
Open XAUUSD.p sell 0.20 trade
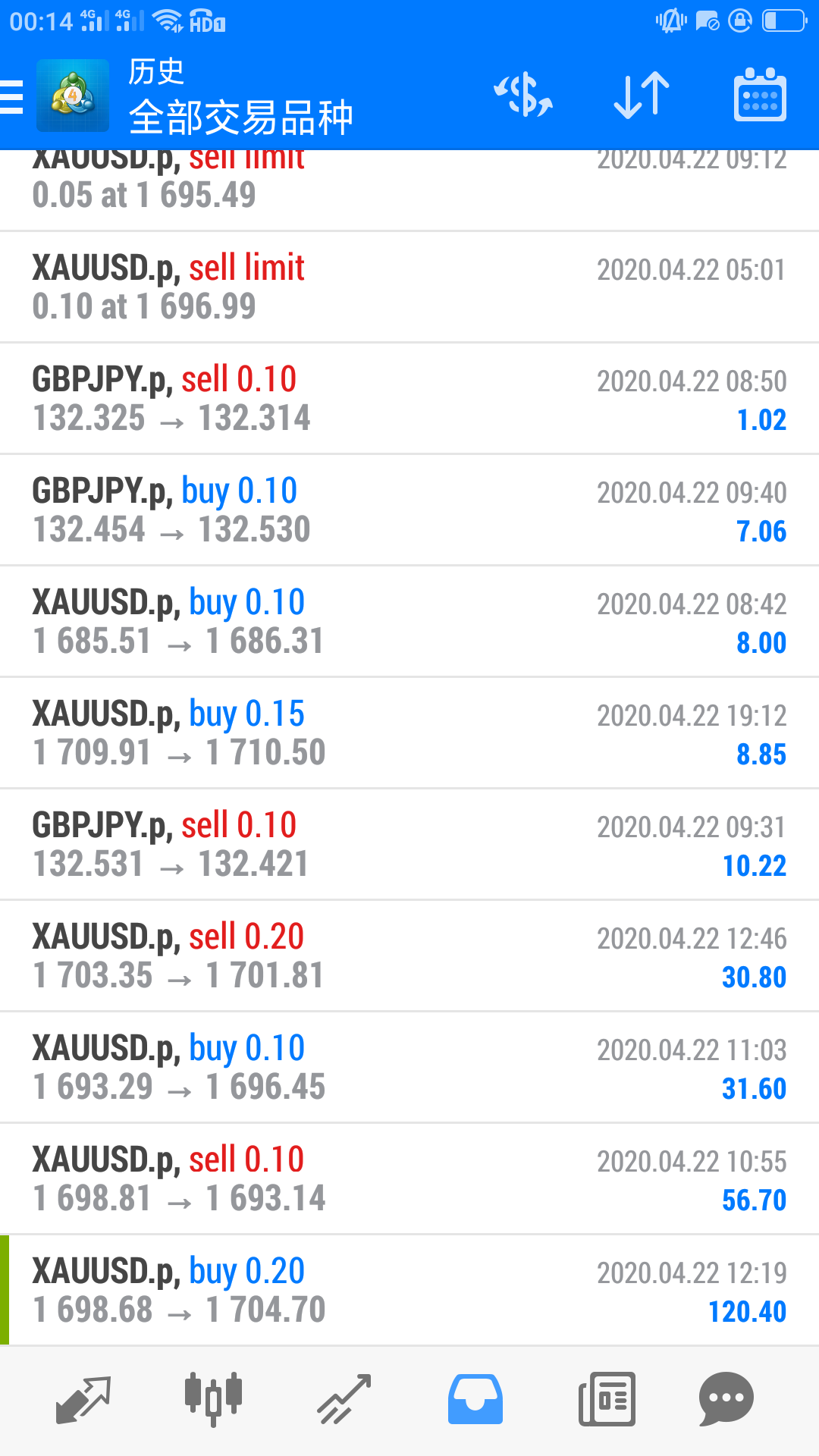tap(409, 955)
